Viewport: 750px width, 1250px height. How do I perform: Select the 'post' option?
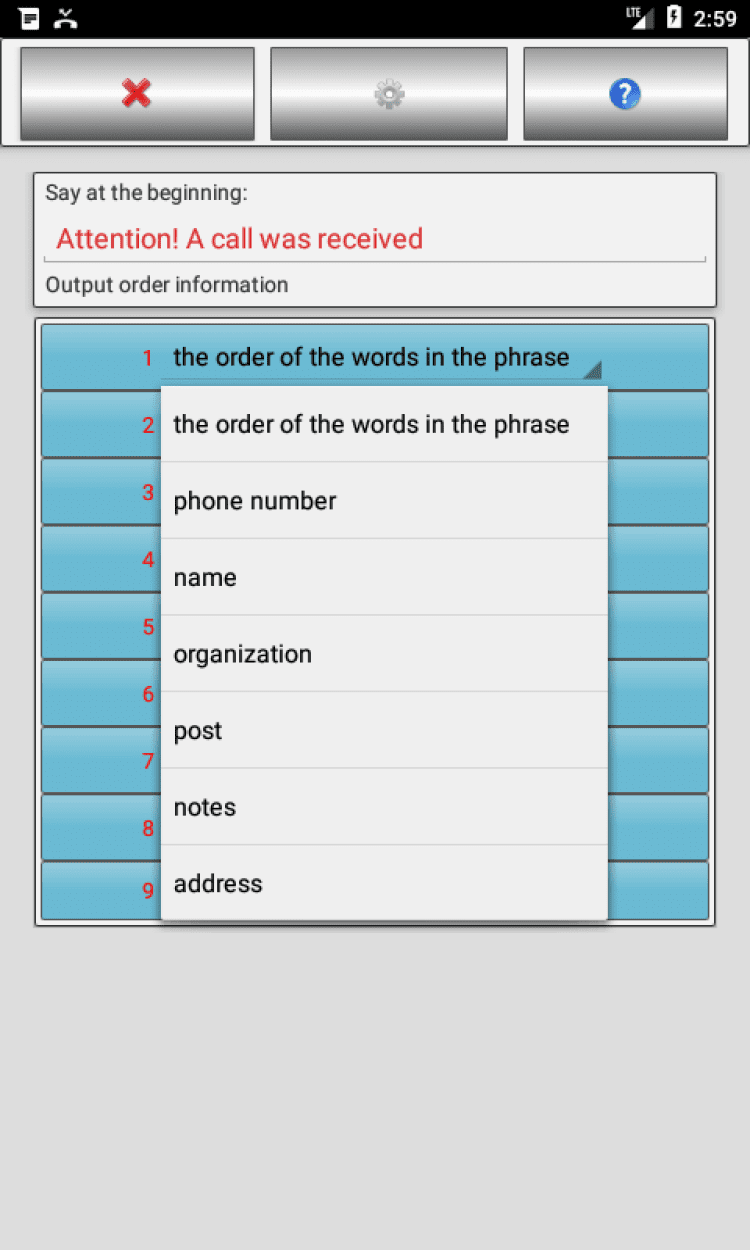[384, 731]
